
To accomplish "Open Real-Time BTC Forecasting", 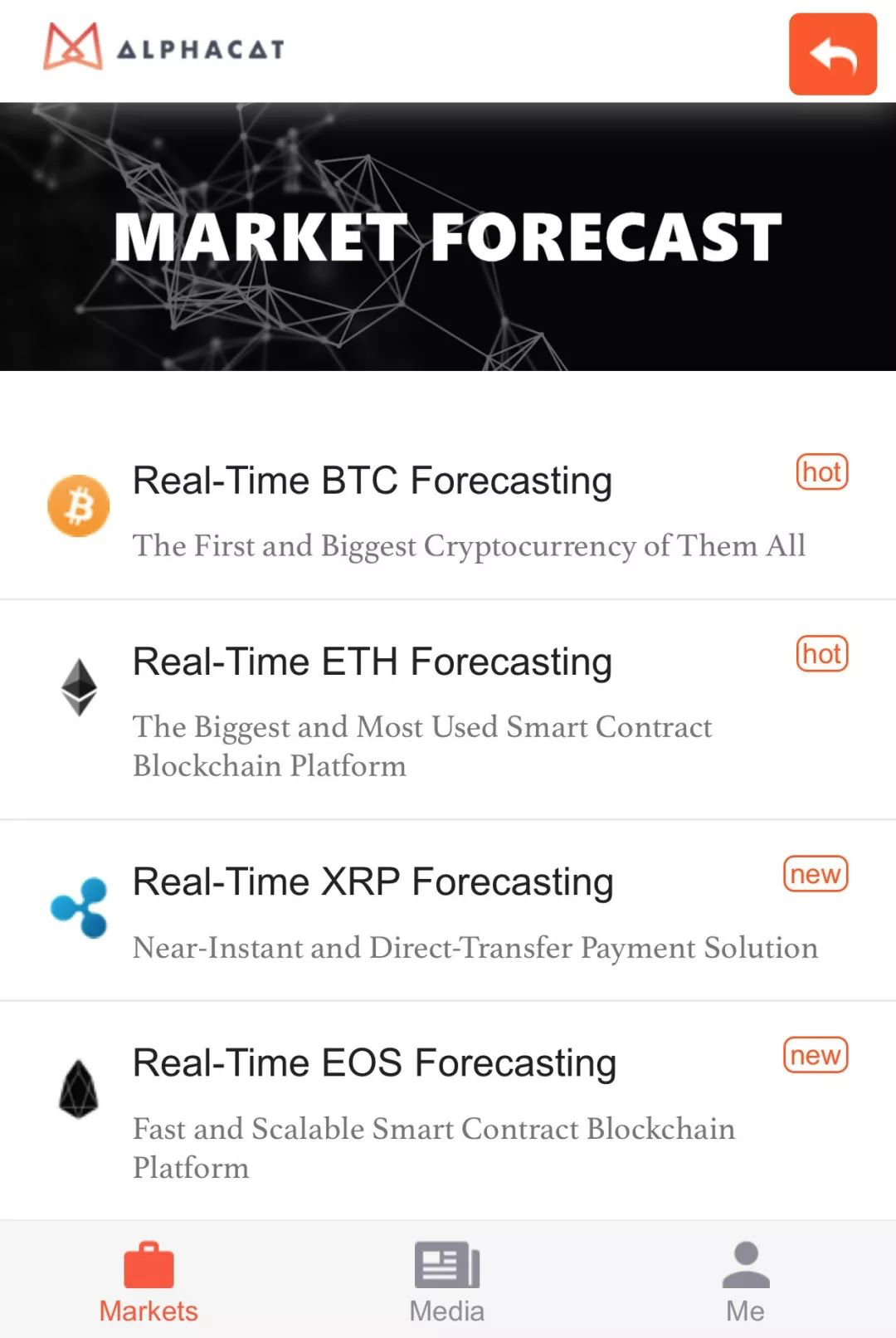I will click(x=373, y=481).
